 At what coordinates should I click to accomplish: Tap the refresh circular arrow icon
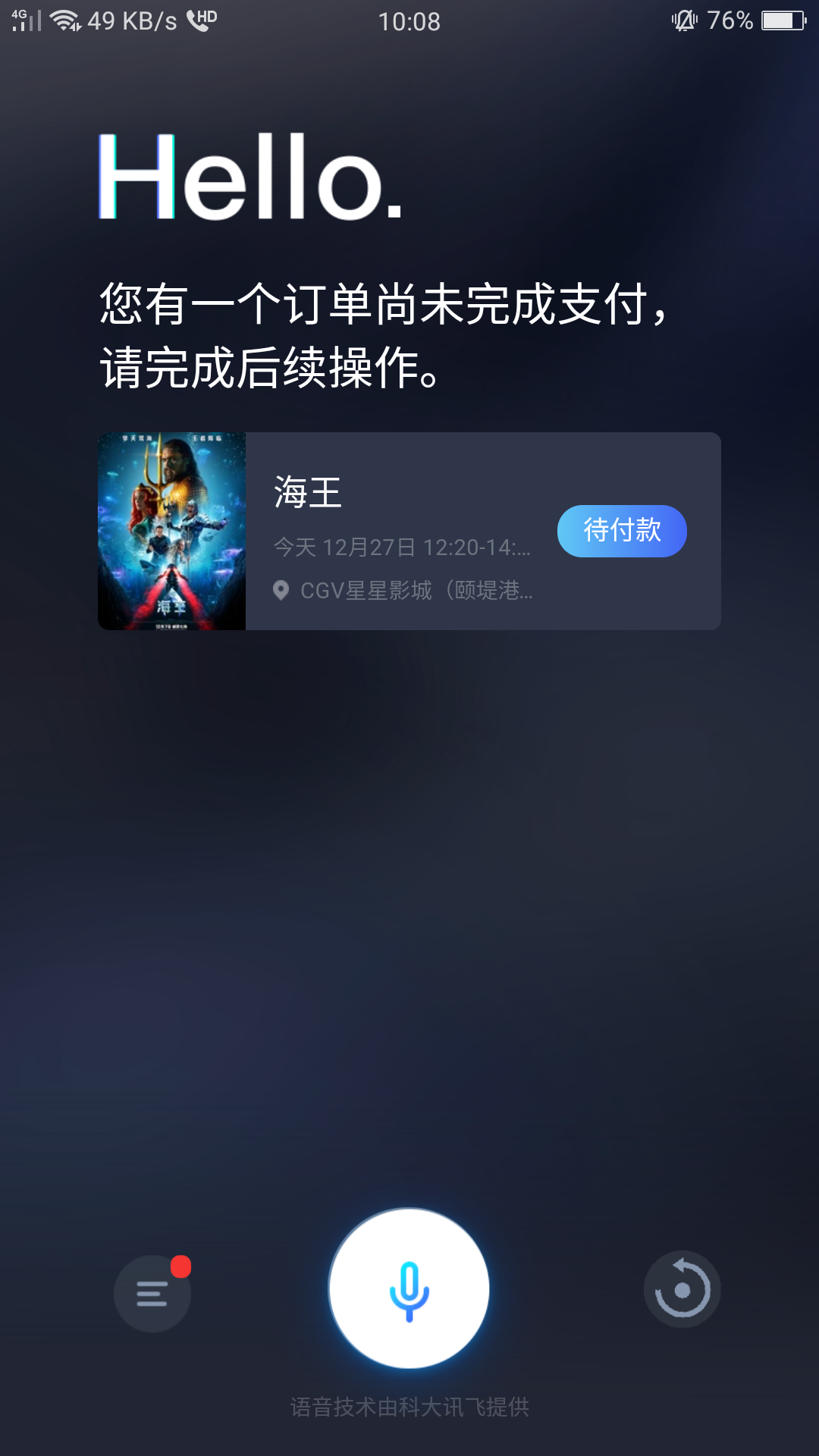(x=682, y=1289)
